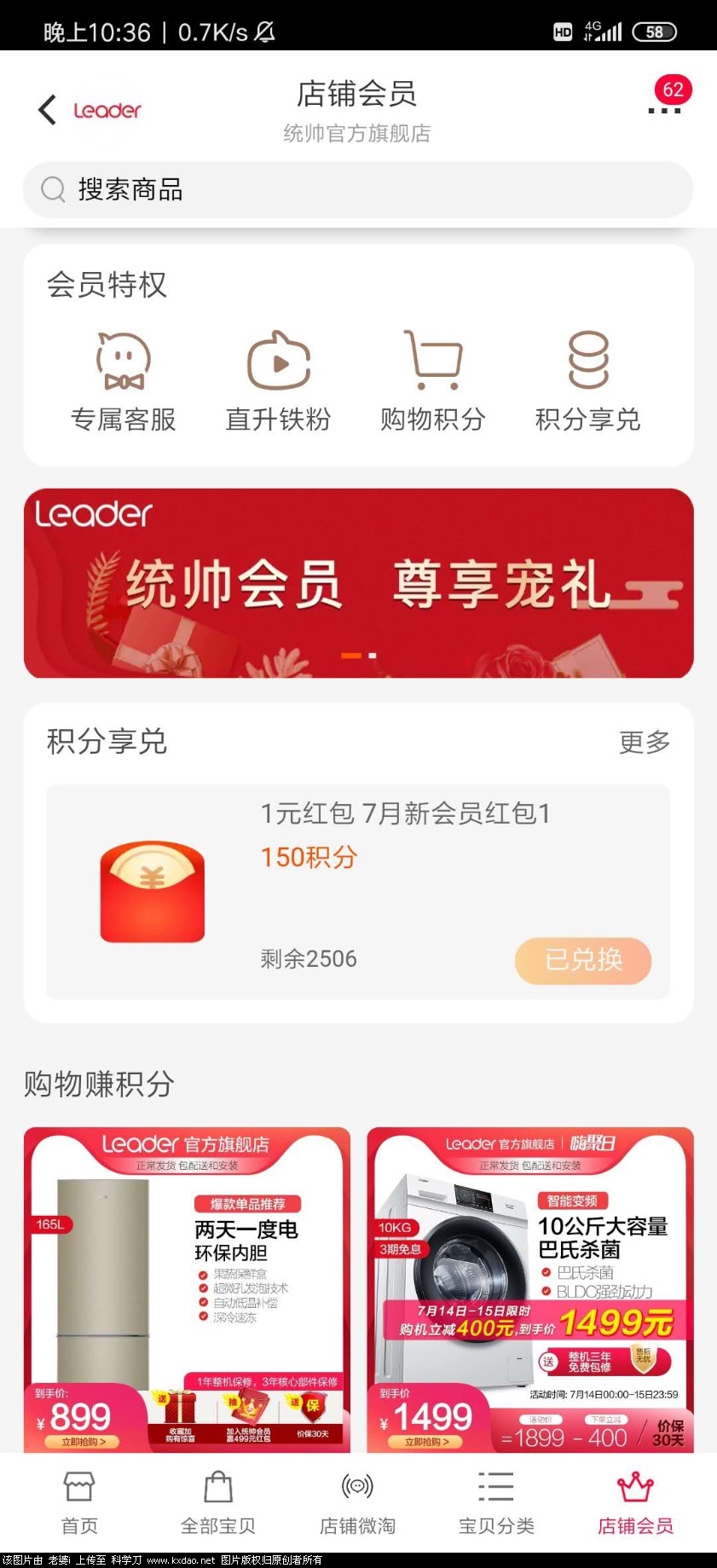Open the 统帅会员 尊享宠礼 banner
The width and height of the screenshot is (717, 1568).
tap(358, 583)
